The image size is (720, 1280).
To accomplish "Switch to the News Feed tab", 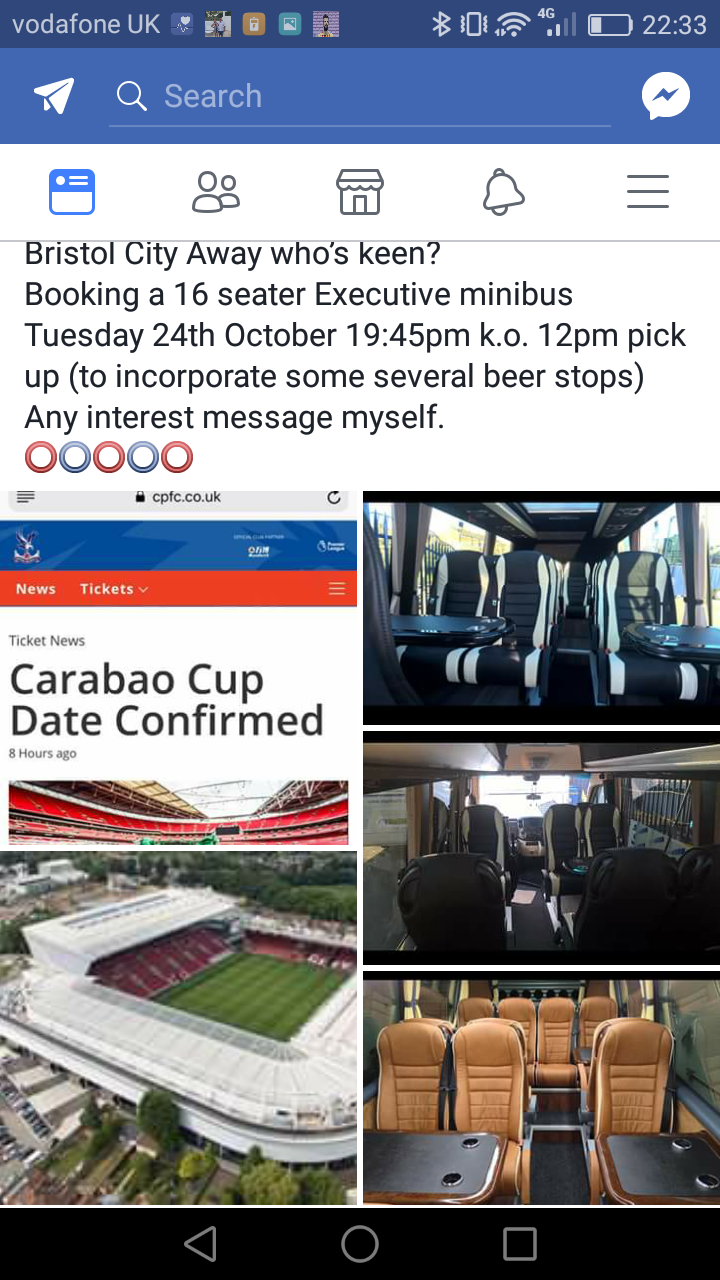I will [x=72, y=192].
